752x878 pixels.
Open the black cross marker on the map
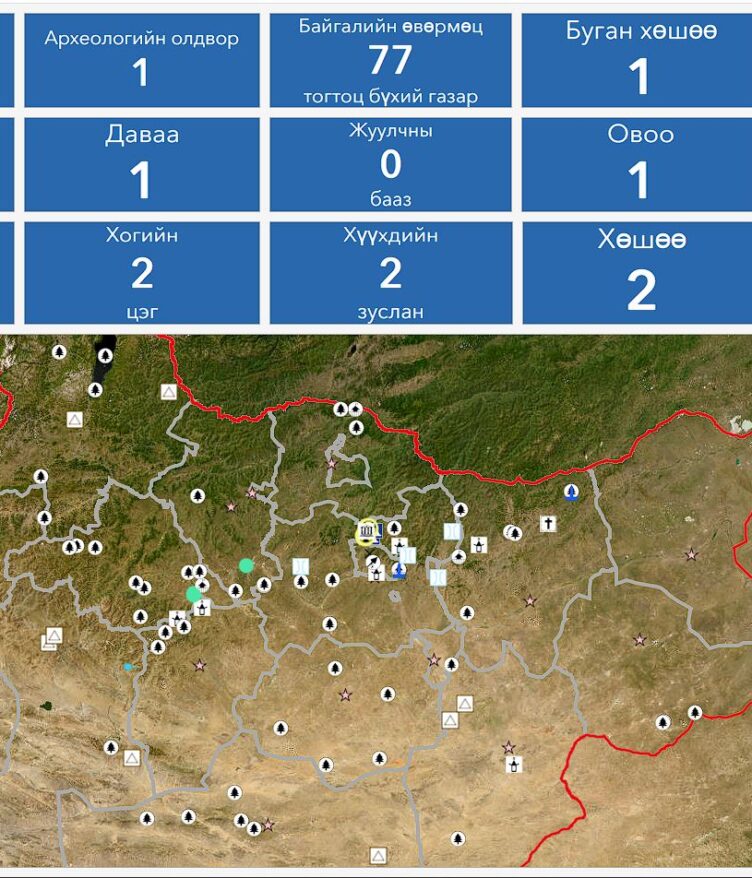[548, 523]
